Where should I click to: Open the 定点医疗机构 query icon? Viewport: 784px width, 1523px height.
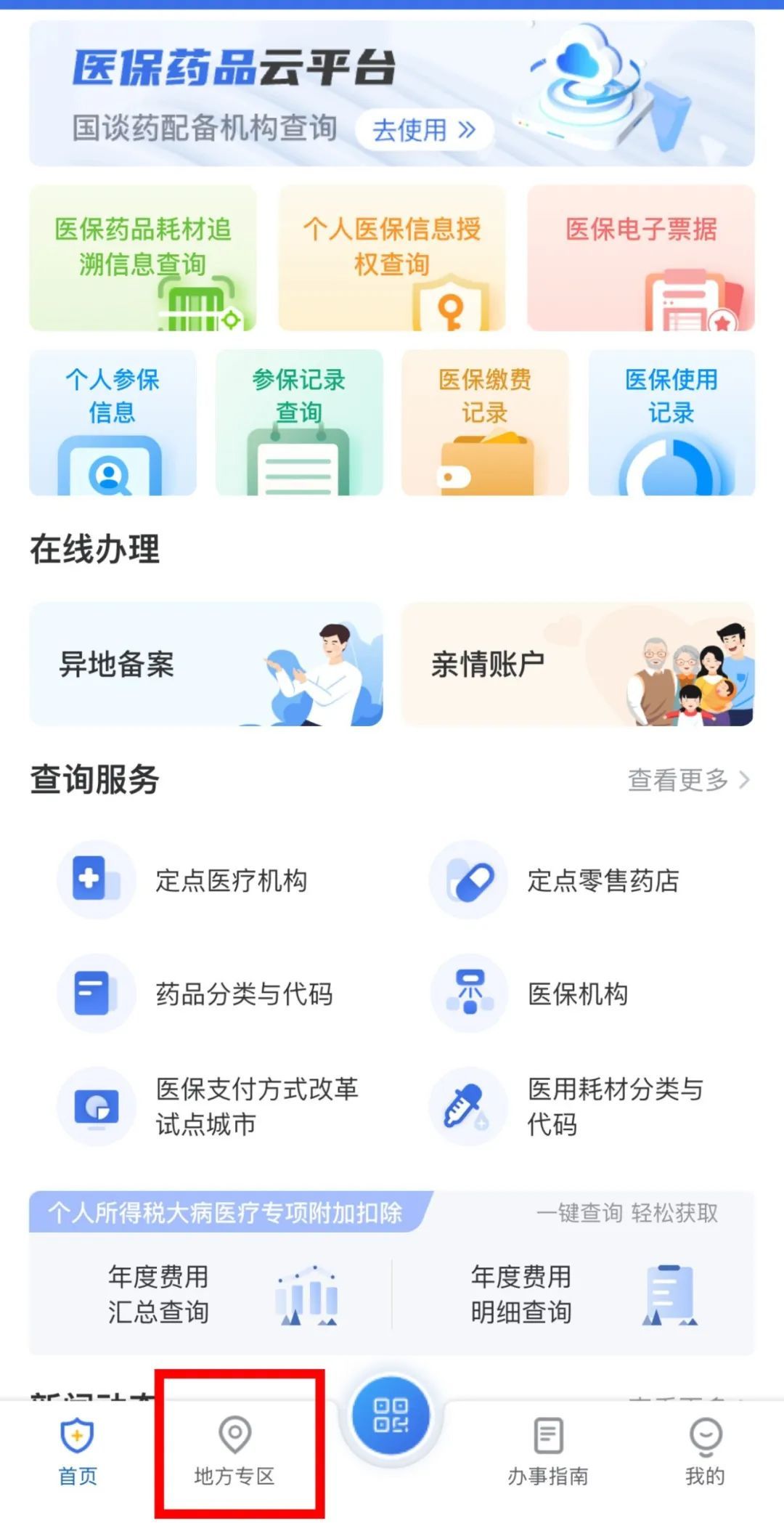pyautogui.click(x=97, y=880)
